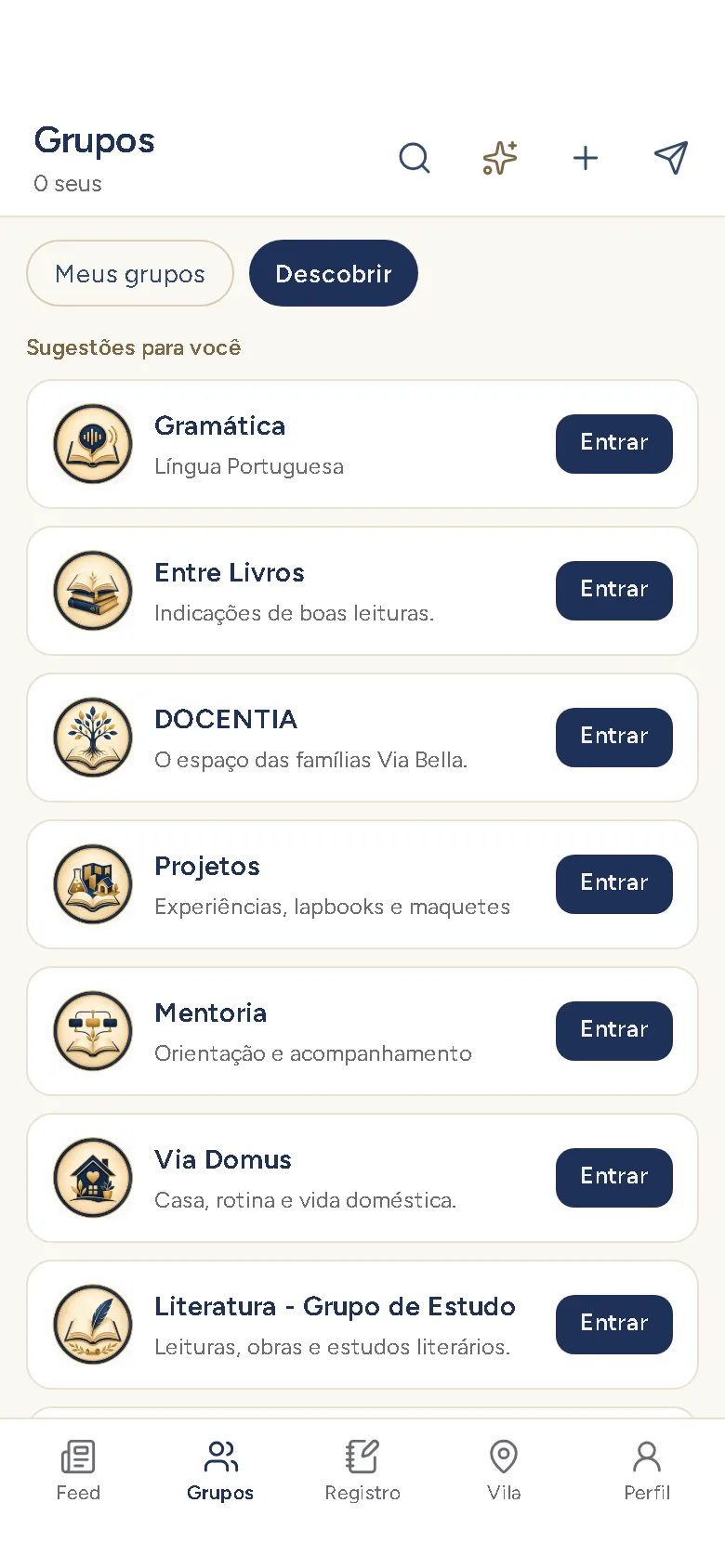Switch to the Vila tab
The width and height of the screenshot is (725, 1568).
[504, 1470]
